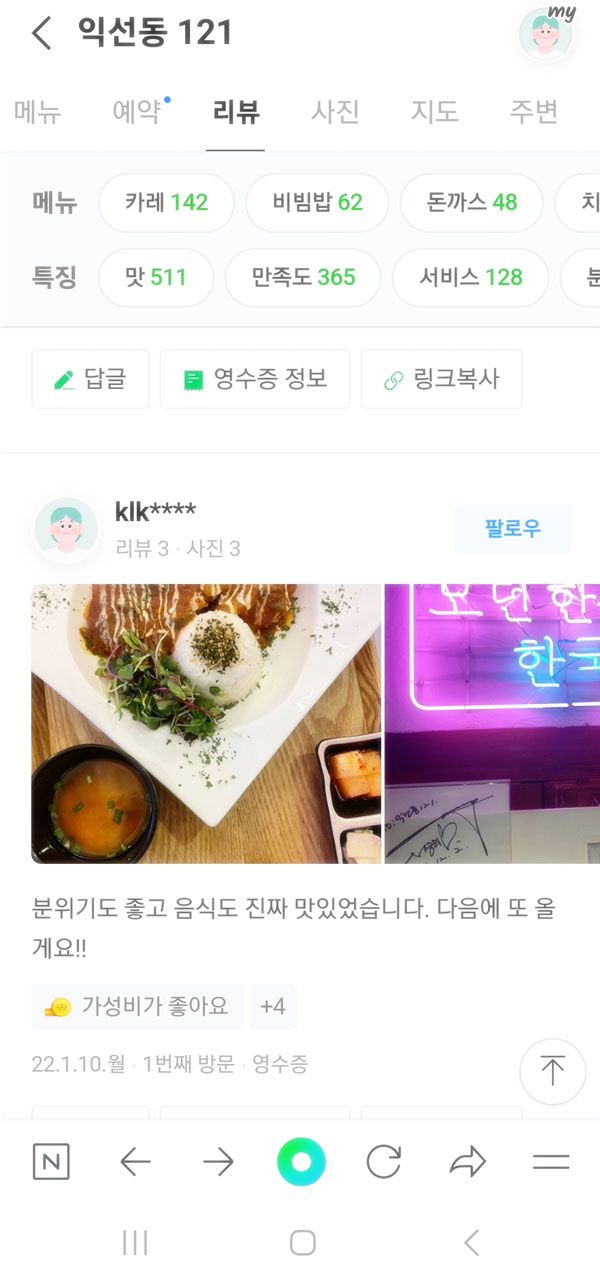Select the 비빔밥 62 chip
600x1282 pixels.
pyautogui.click(x=317, y=203)
